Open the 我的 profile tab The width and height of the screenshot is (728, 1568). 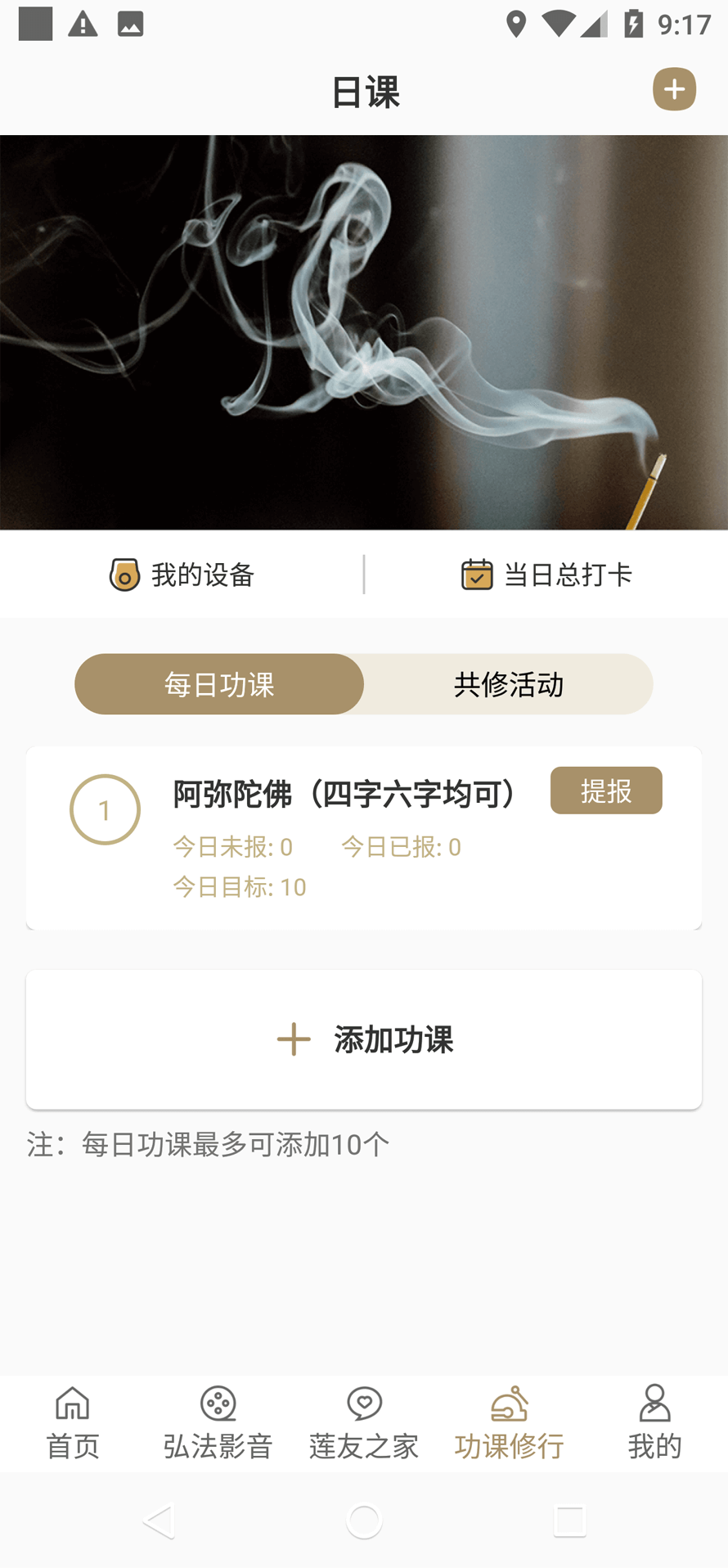click(654, 1423)
